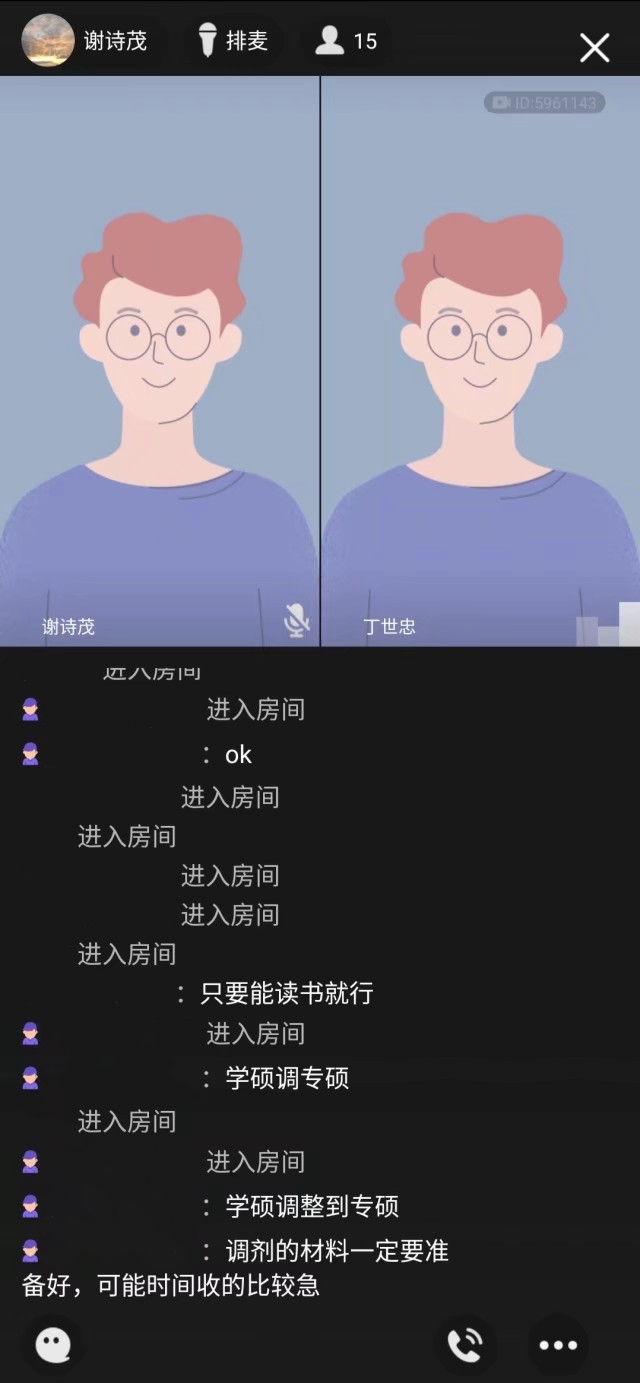The height and width of the screenshot is (1383, 640).
Task: Open the chat message bubble
Action: tap(53, 1345)
